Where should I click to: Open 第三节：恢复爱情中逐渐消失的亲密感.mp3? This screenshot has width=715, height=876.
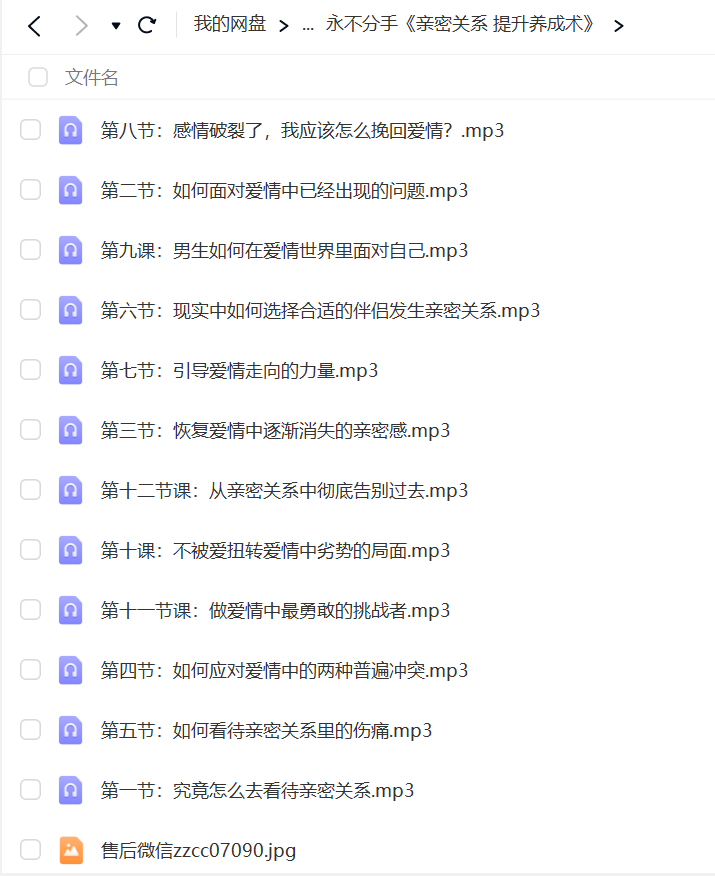click(x=275, y=430)
